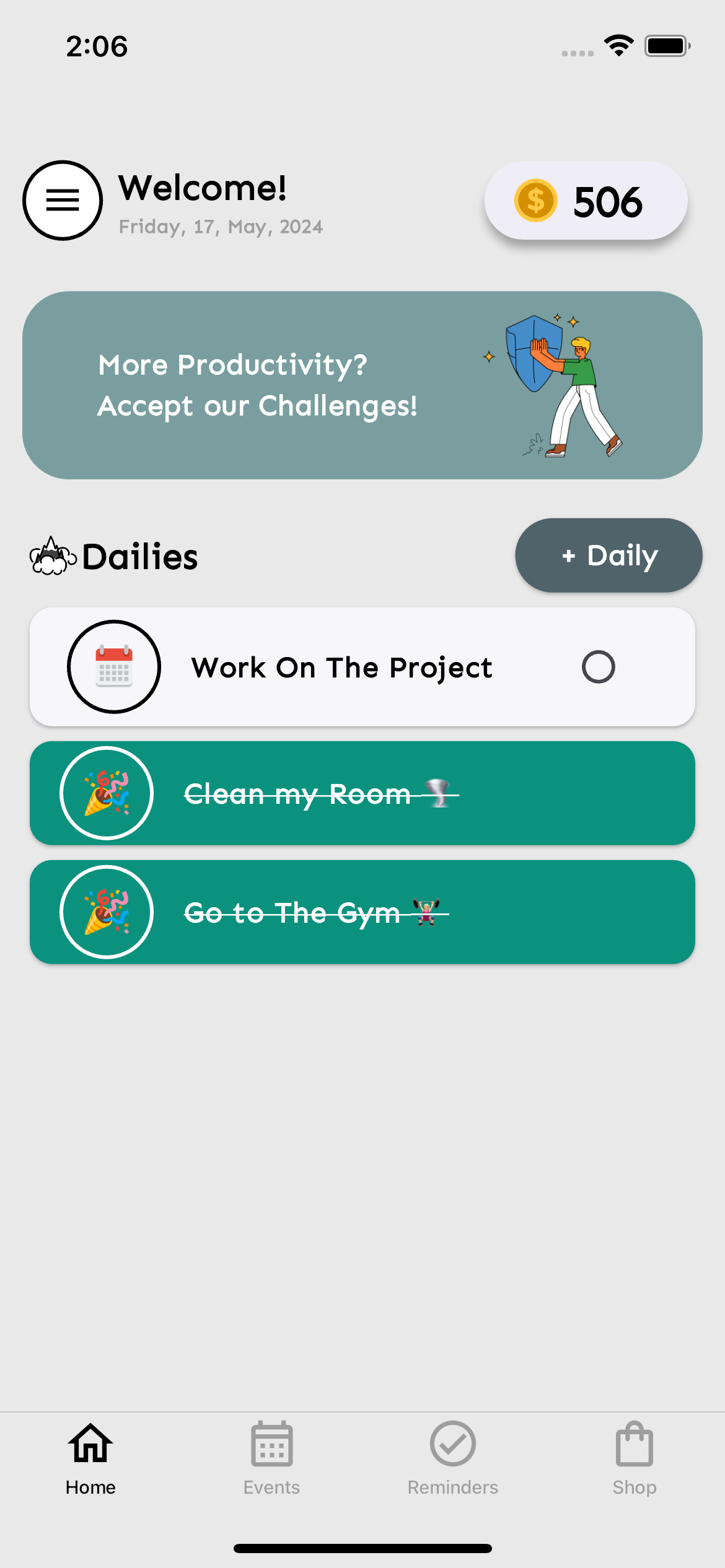
Task: Click the cloud icon next to Dailies
Action: coord(51,555)
